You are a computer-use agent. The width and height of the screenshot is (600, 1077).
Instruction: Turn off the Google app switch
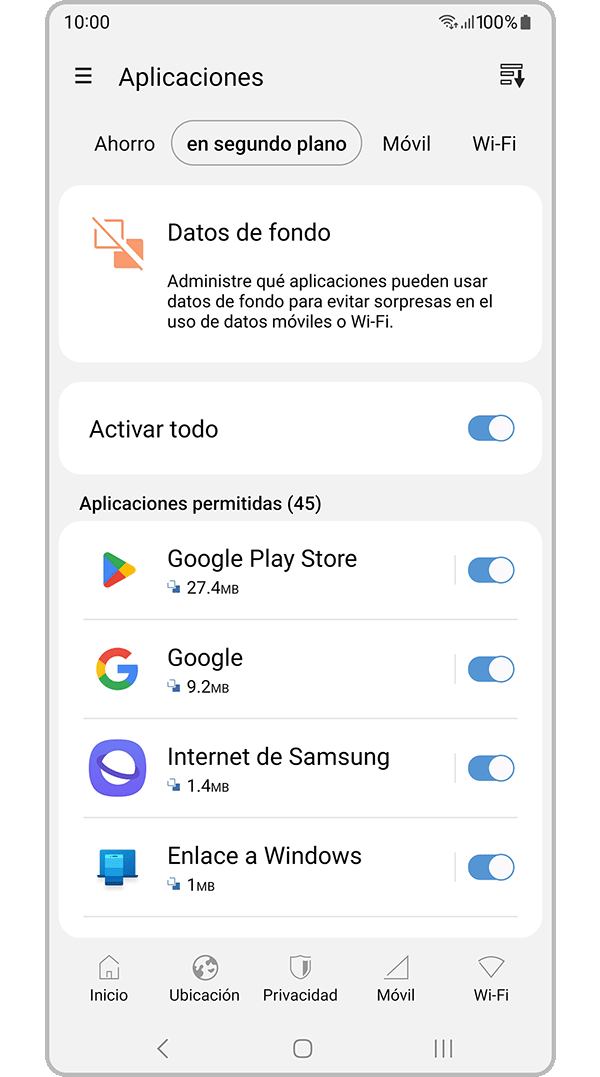(x=491, y=669)
